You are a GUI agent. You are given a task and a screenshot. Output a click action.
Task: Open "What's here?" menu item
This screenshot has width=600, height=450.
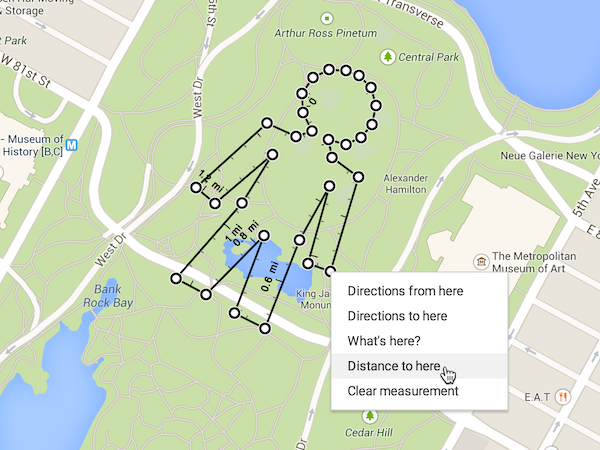(383, 341)
